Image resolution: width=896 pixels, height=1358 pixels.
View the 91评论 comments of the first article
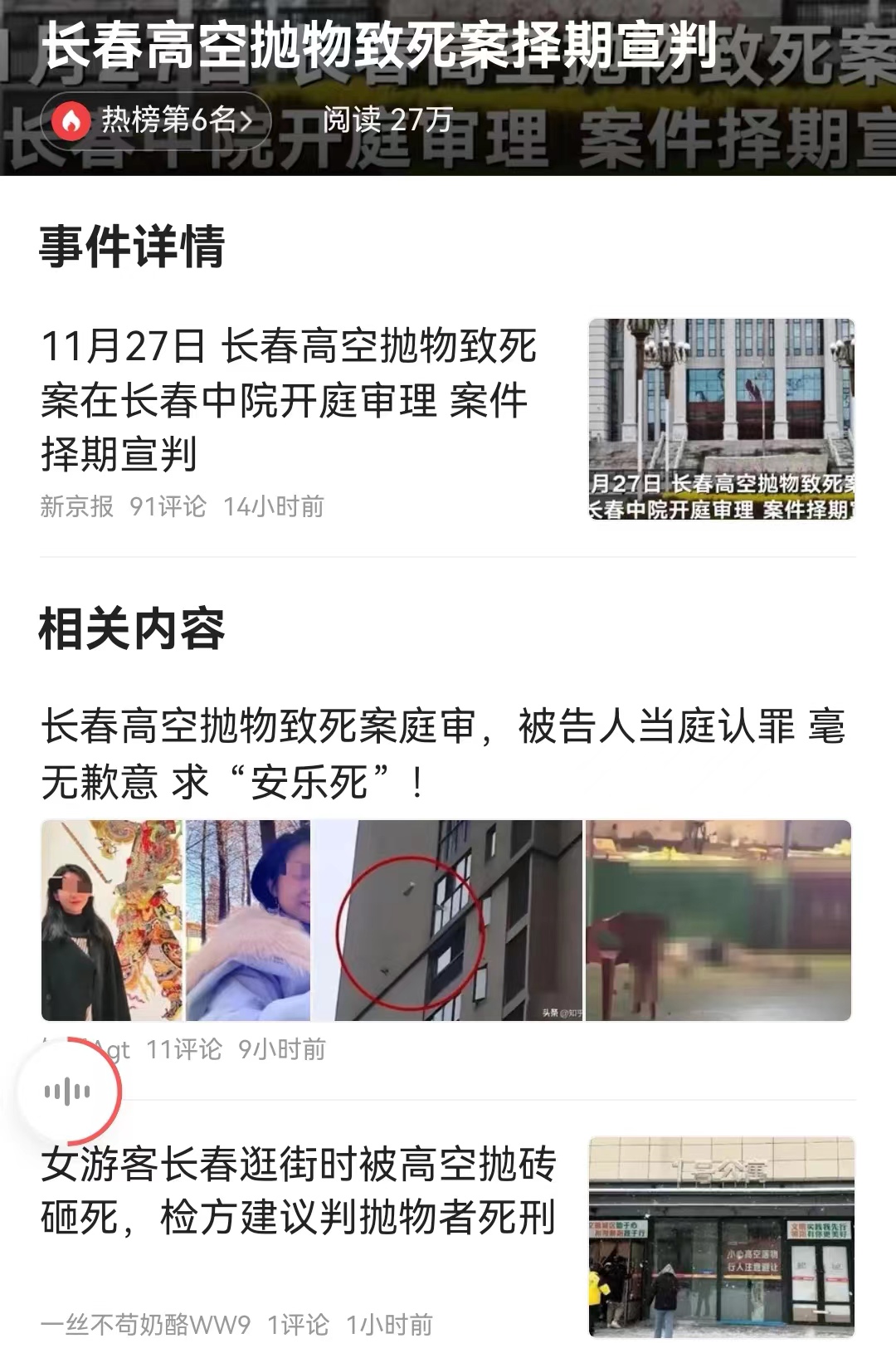point(166,506)
